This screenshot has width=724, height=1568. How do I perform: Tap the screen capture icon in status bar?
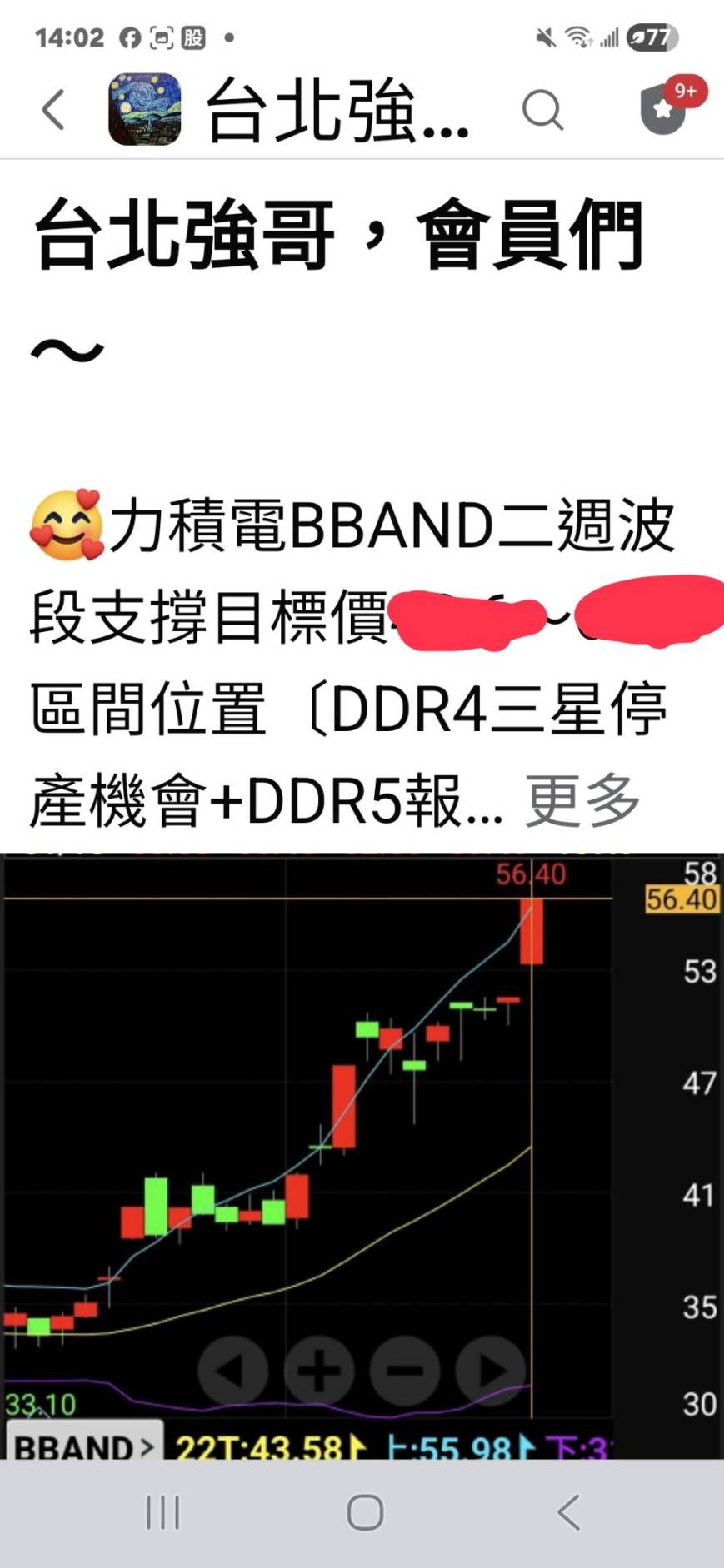[x=160, y=37]
